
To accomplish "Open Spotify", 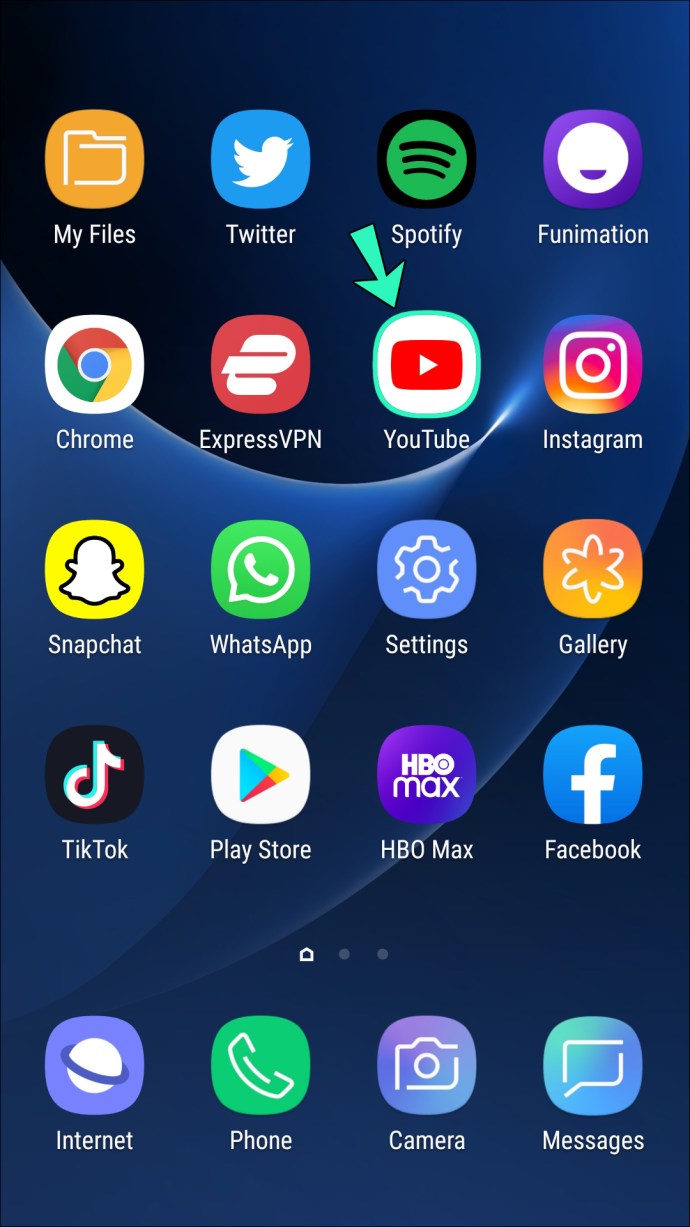I will point(426,160).
